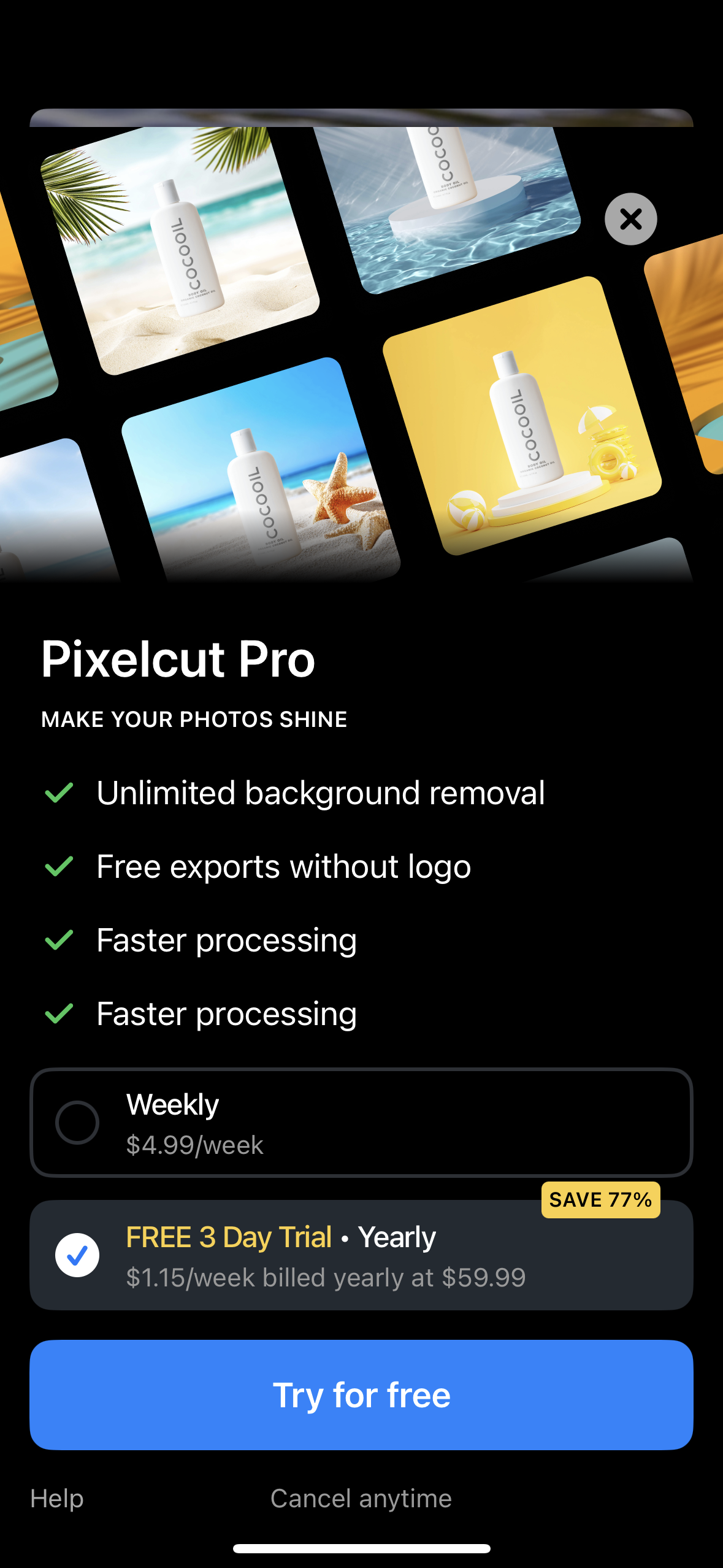Click the blue checkmark on the Yearly plan
Screen dimensions: 723x1568
click(77, 1255)
